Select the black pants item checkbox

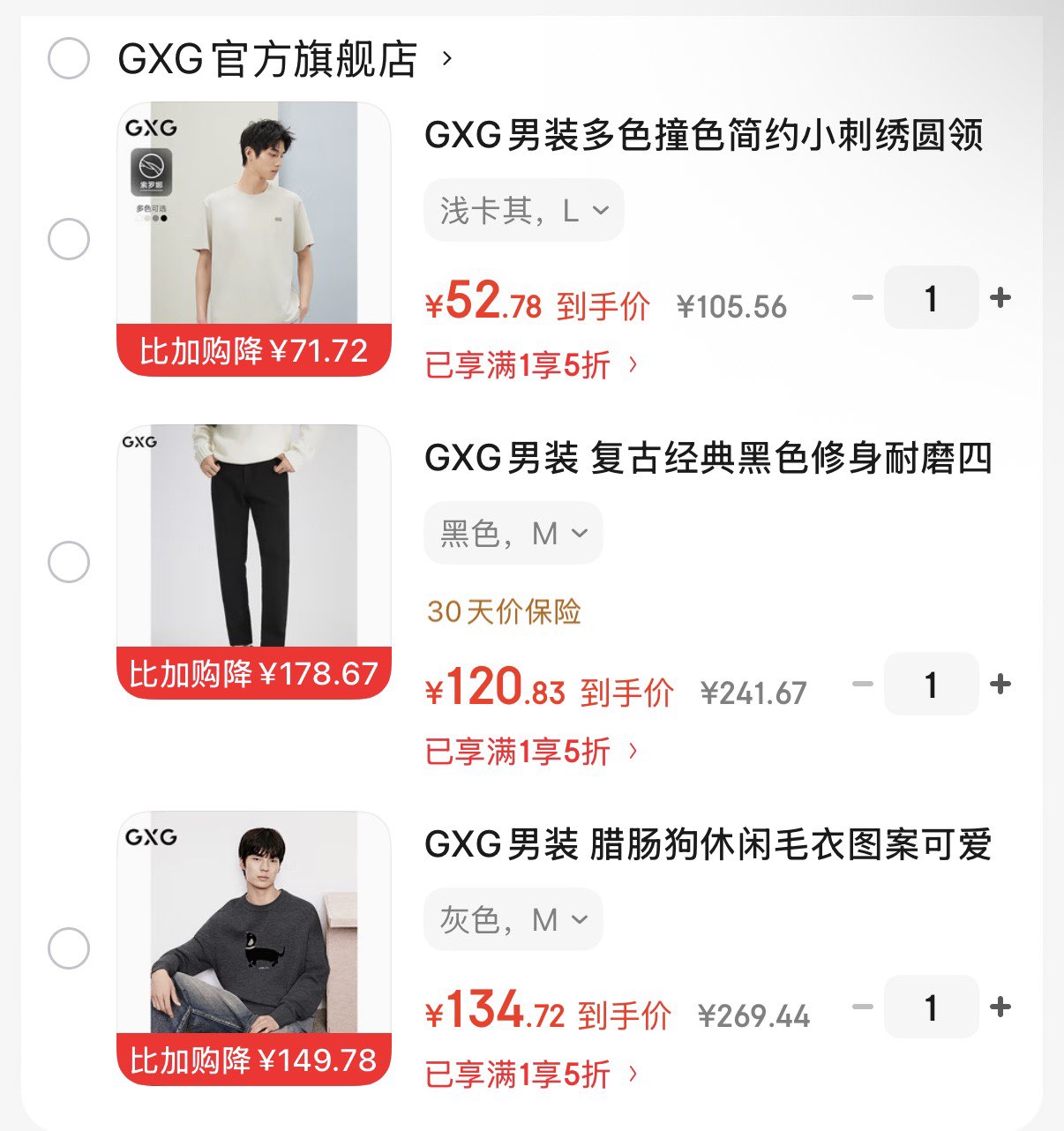69,562
